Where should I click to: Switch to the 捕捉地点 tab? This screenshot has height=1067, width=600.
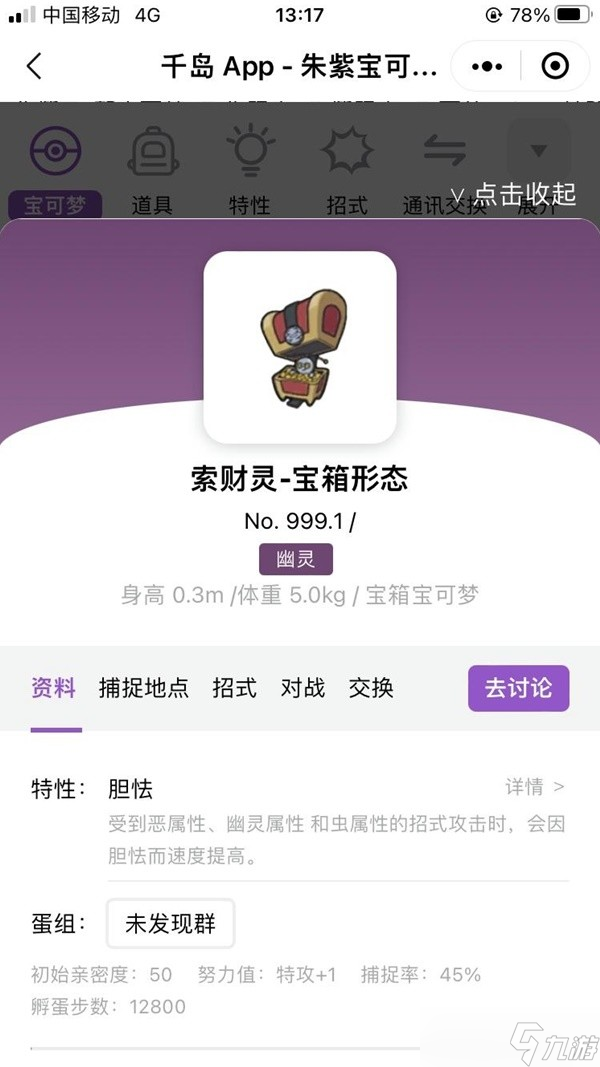point(144,688)
